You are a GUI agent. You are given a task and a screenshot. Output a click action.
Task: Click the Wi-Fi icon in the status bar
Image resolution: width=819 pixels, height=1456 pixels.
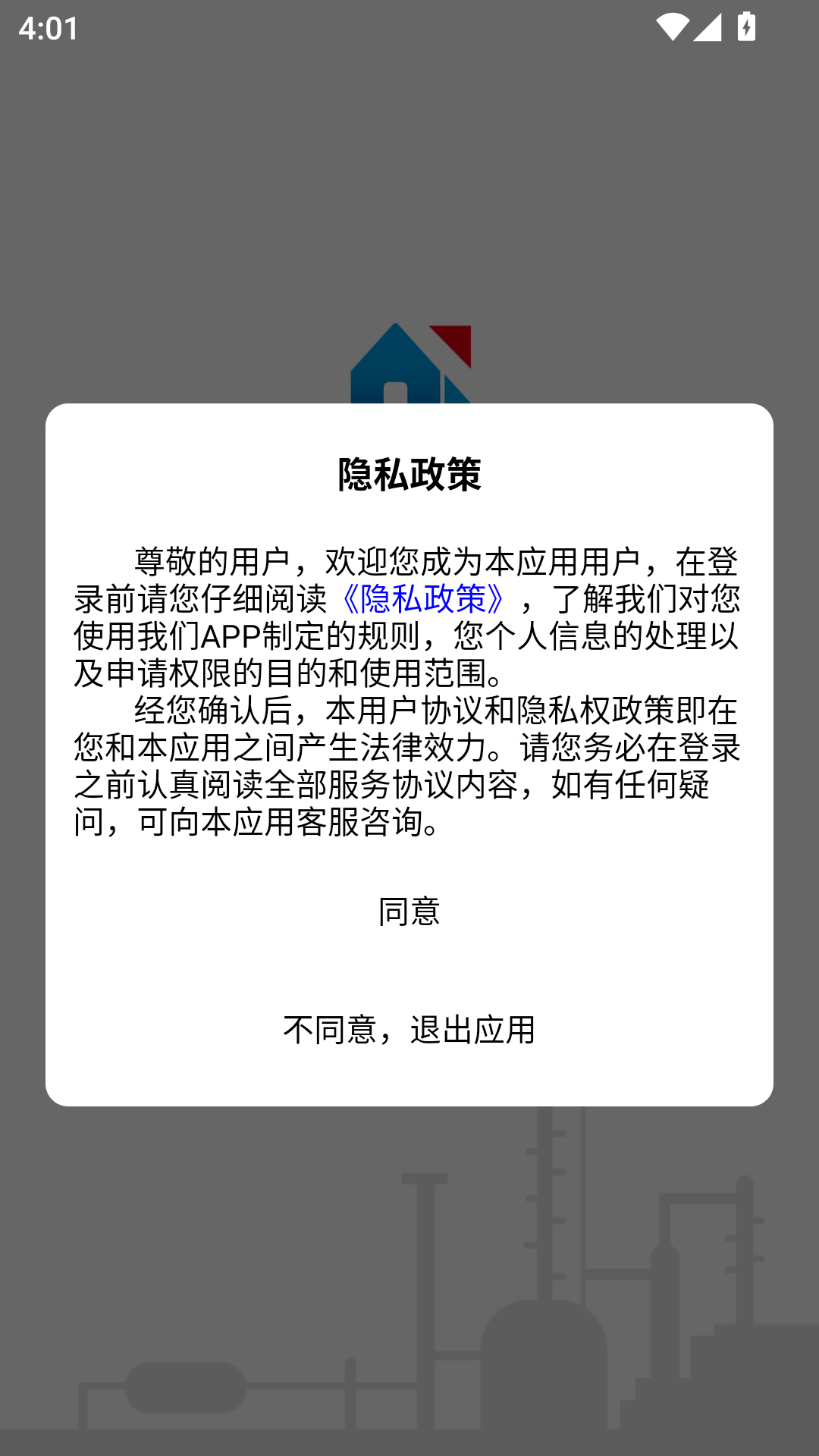672,25
